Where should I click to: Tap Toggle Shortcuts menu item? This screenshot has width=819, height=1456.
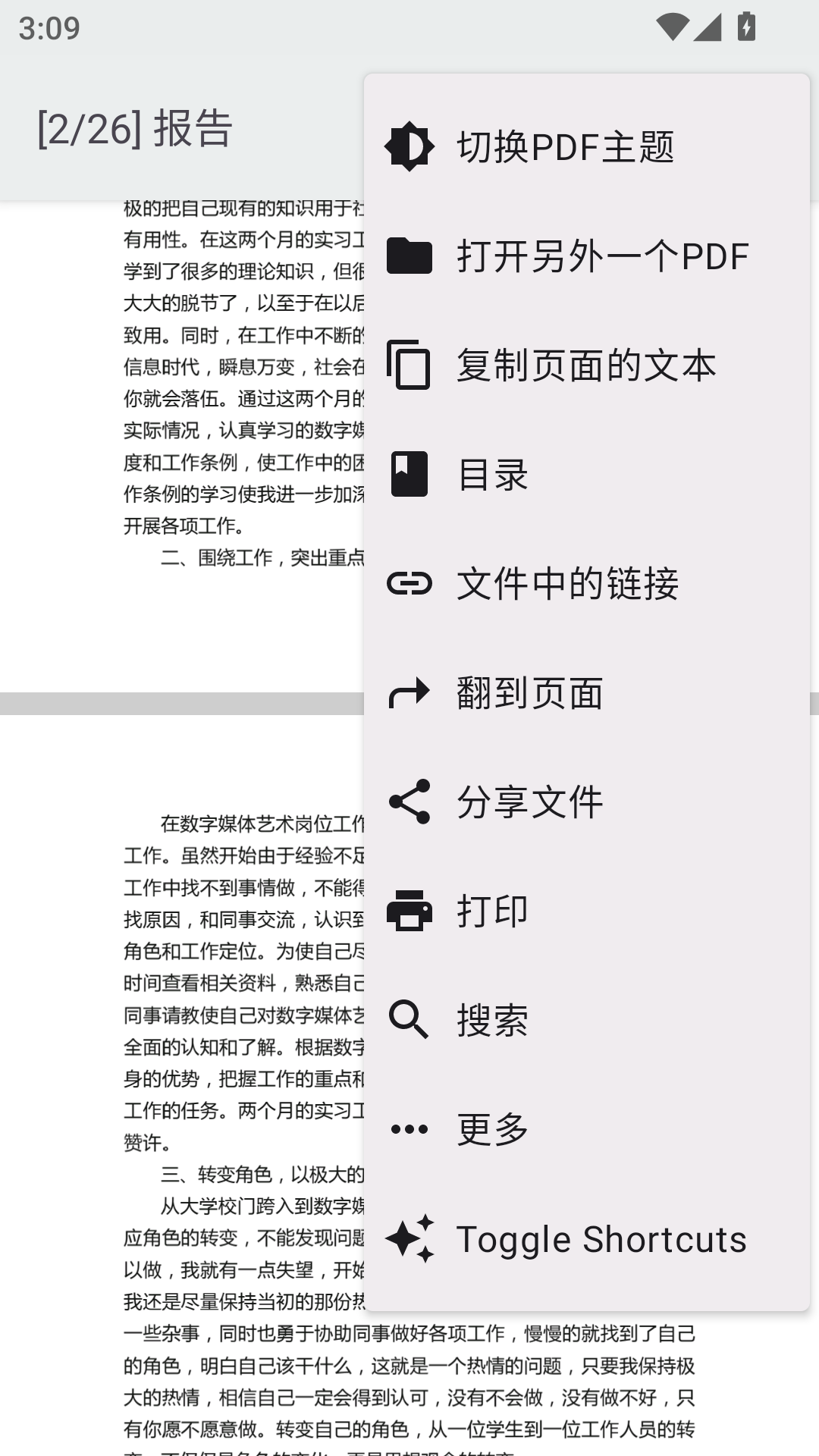587,1238
